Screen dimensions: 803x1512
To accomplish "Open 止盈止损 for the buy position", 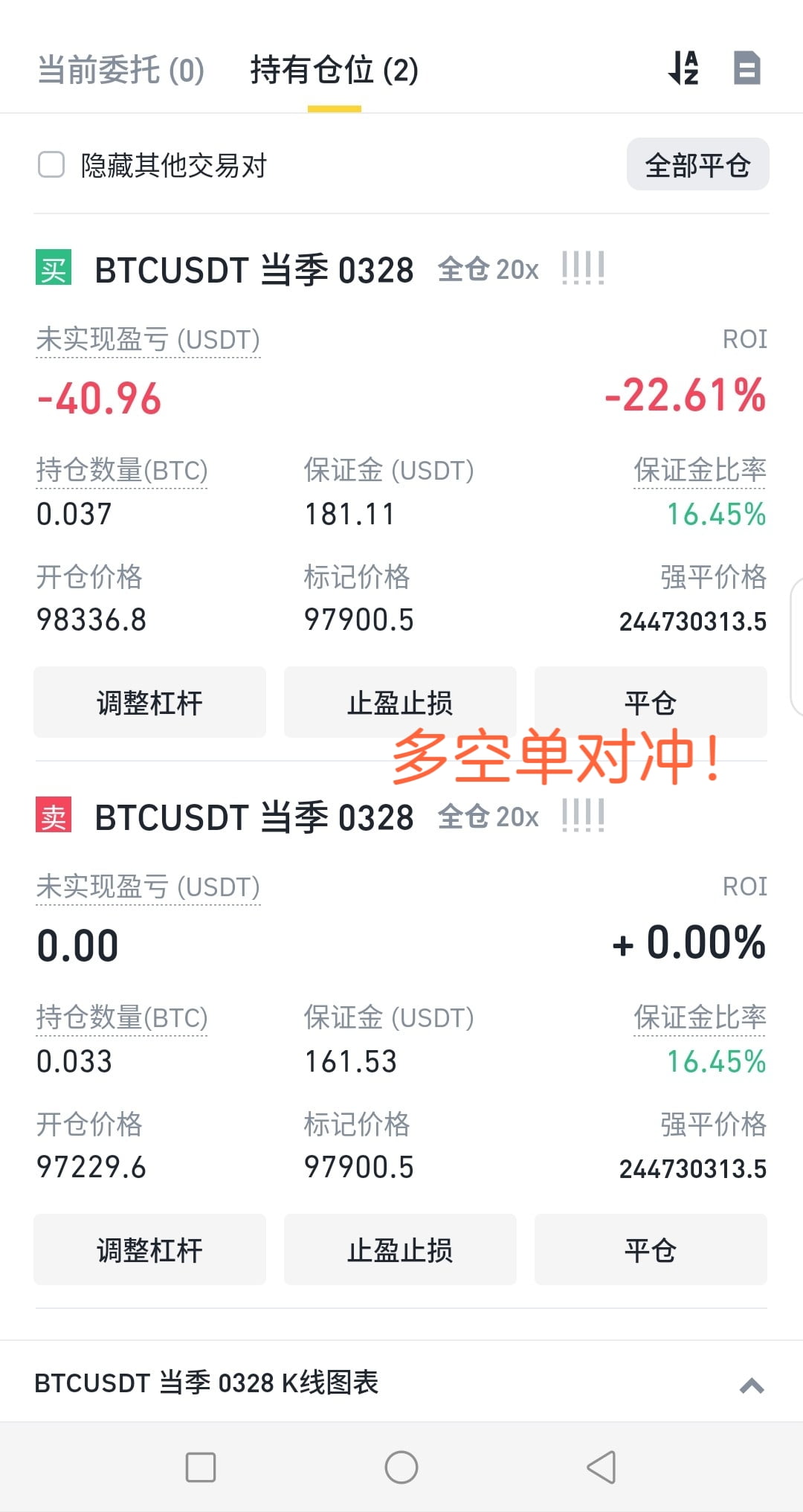I will click(399, 702).
